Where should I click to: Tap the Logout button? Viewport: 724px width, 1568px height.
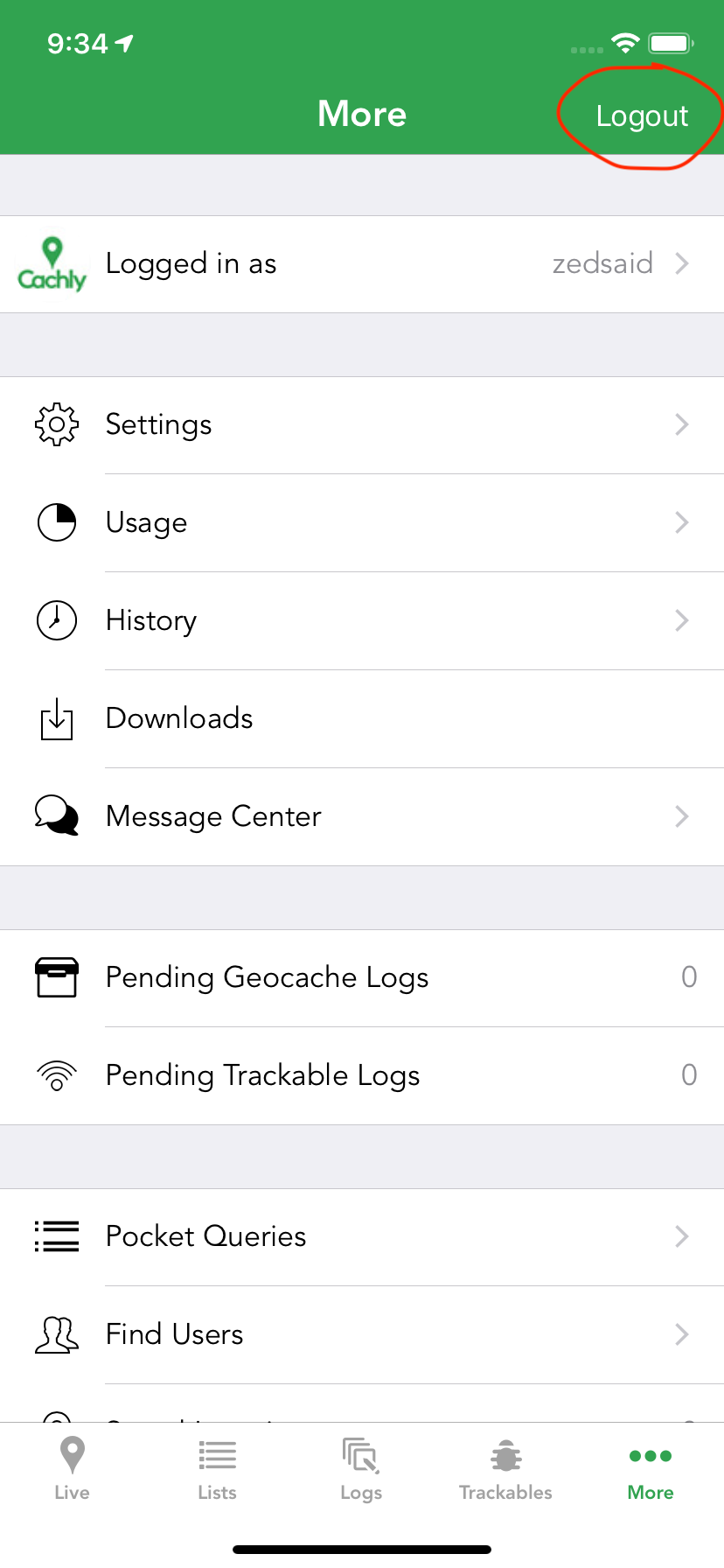pos(642,116)
